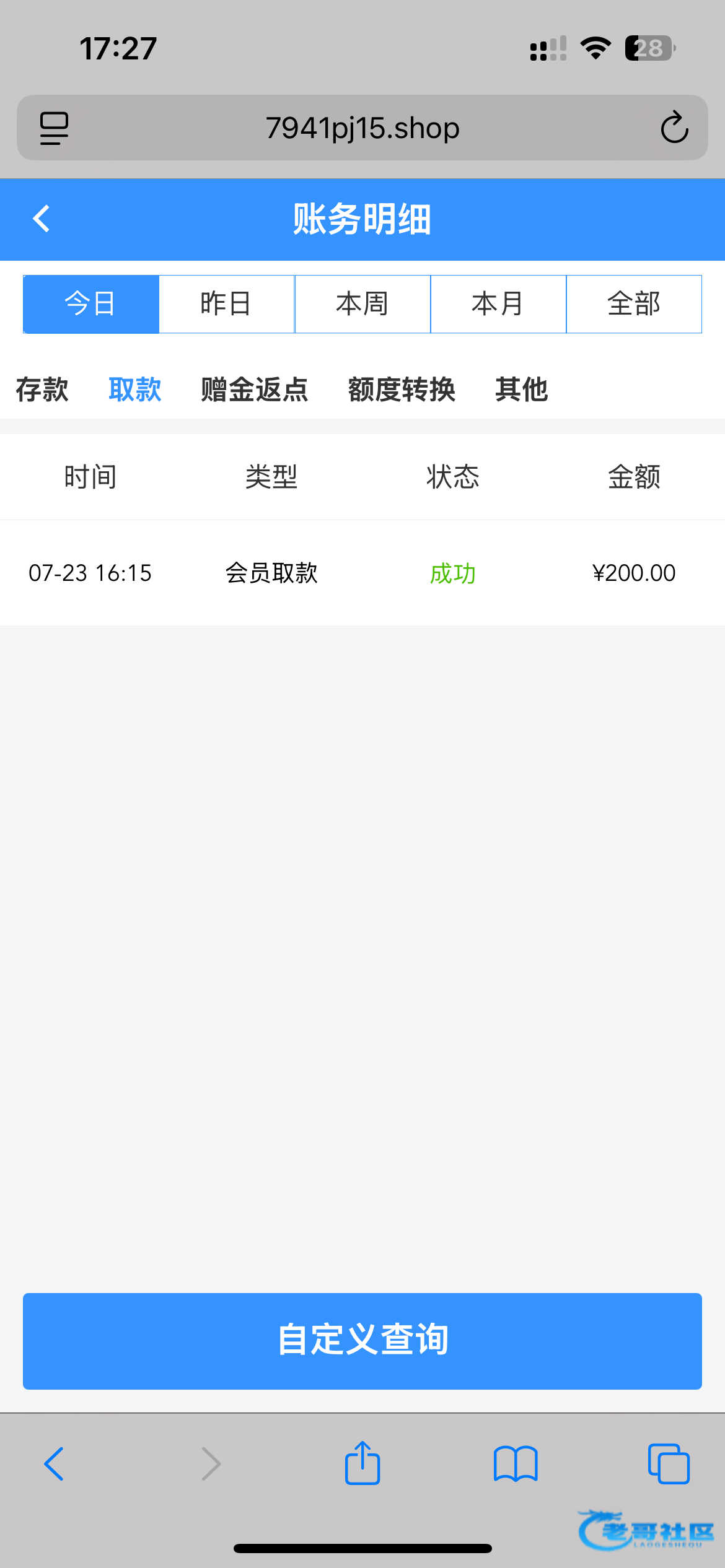Image resolution: width=725 pixels, height=1568 pixels.
Task: Switch to 昨日 date filter
Action: tap(227, 304)
